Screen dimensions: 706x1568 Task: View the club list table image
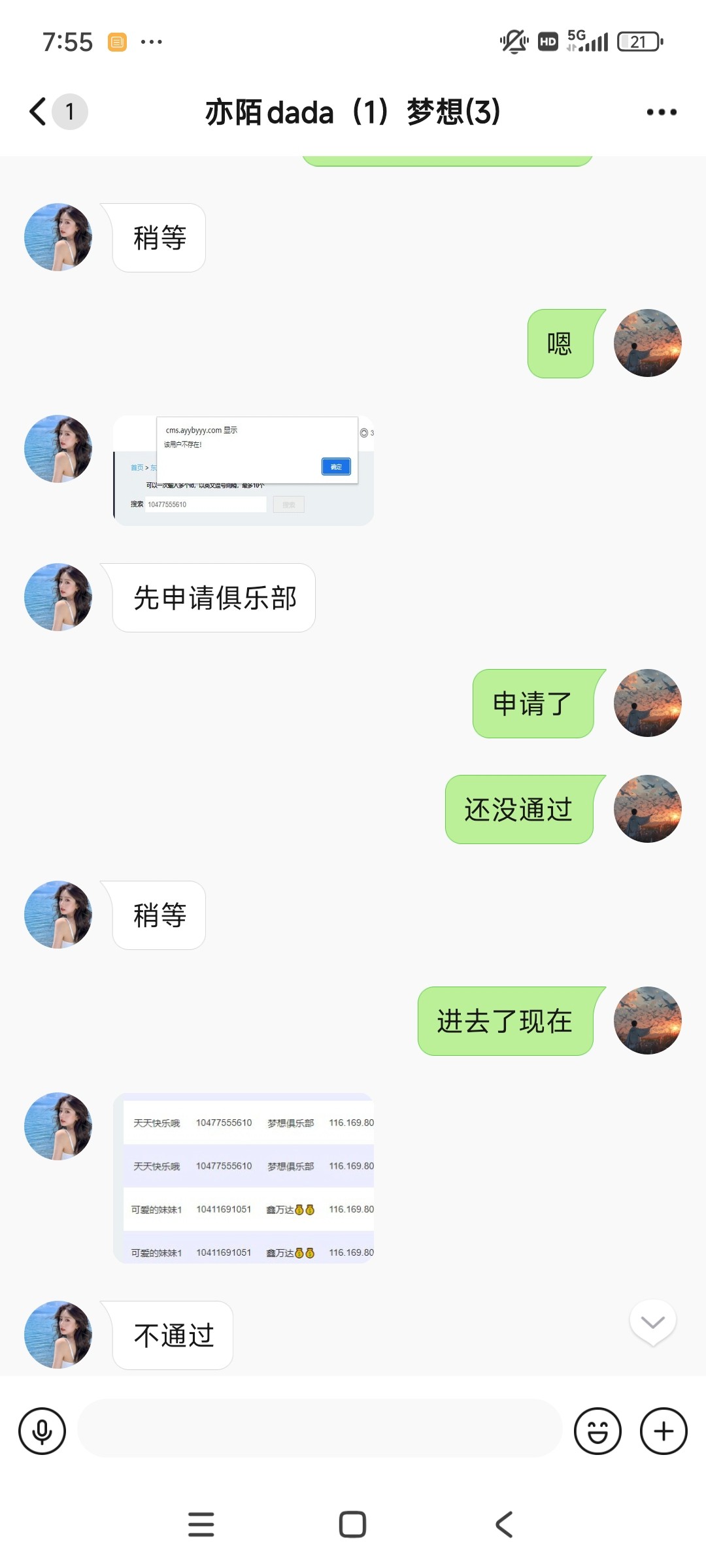tap(243, 1178)
